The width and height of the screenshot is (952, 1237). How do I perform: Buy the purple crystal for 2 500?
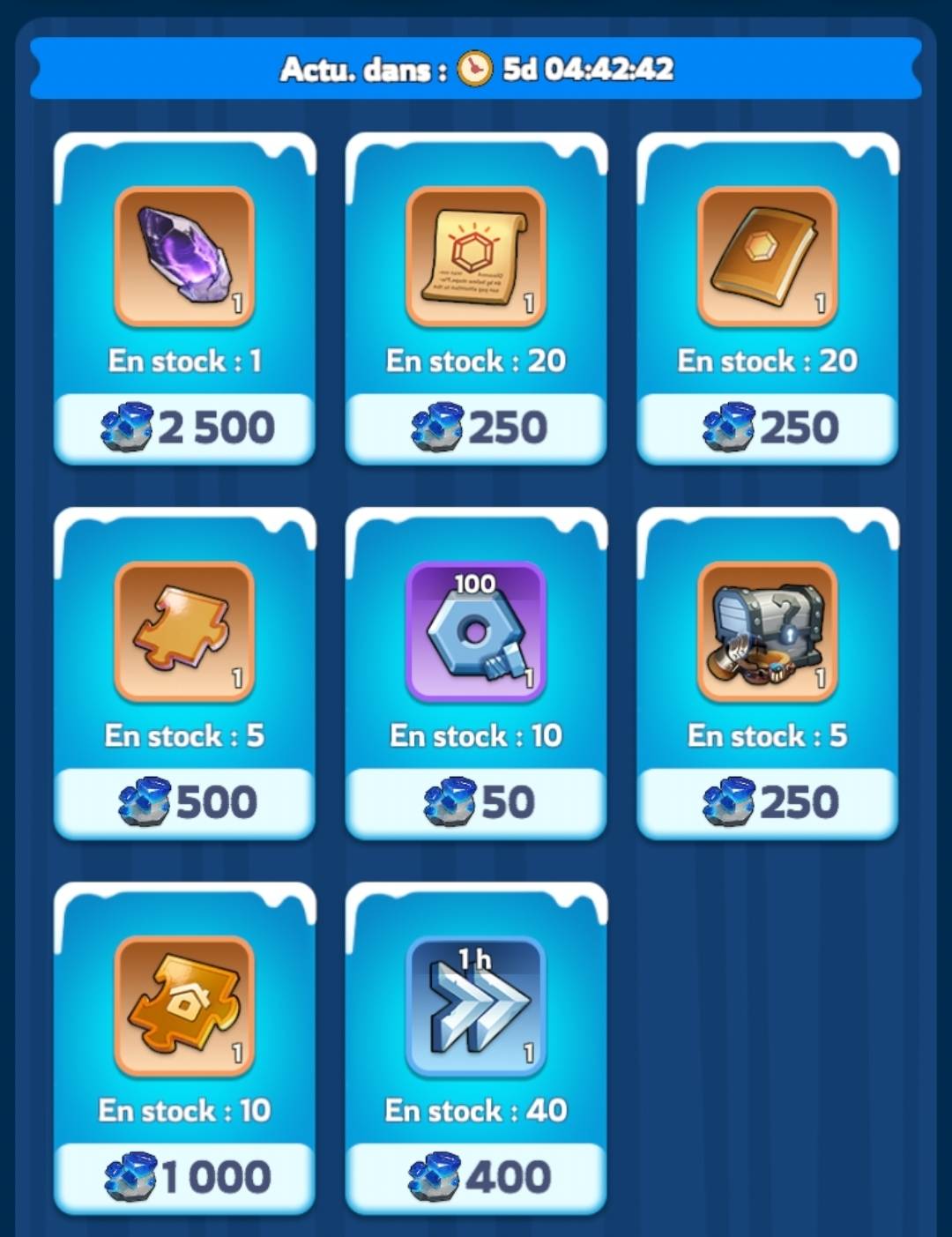pyautogui.click(x=184, y=428)
